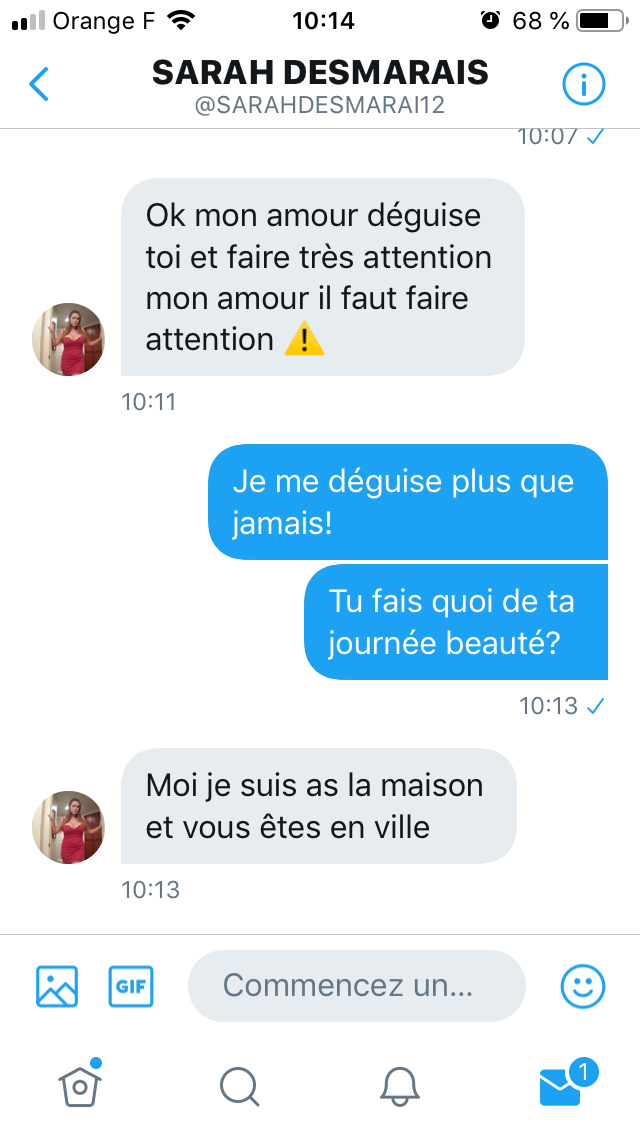
Task: Switch to the Home tab
Action: [81, 1082]
